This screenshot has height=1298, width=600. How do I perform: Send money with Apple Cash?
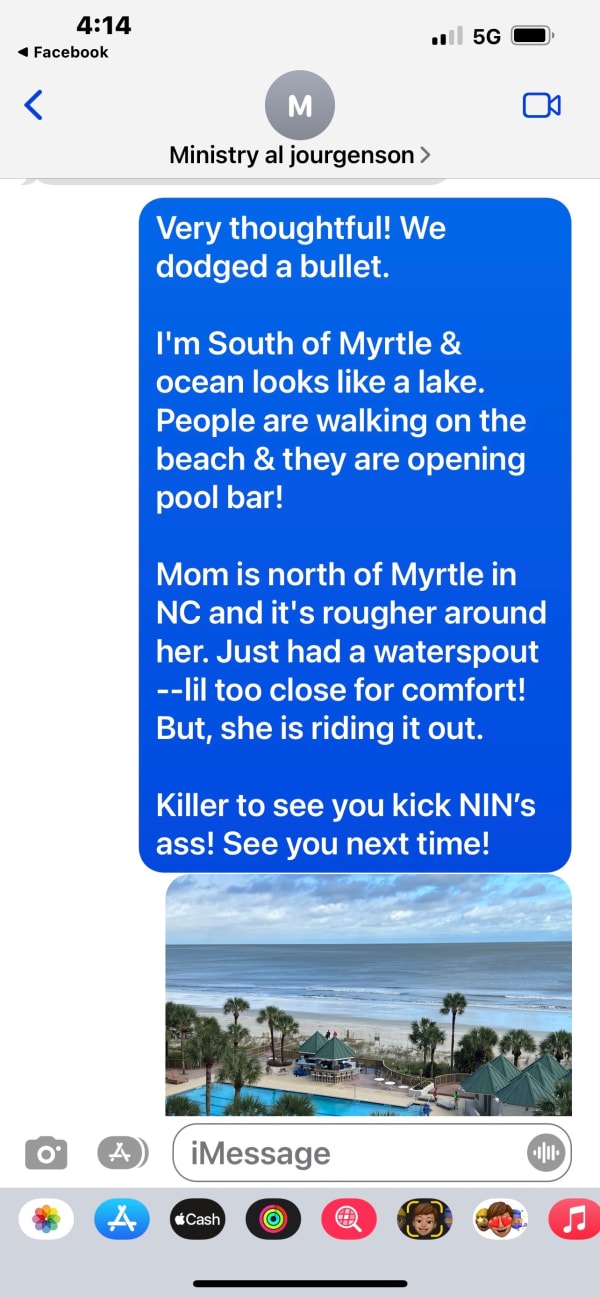197,1219
